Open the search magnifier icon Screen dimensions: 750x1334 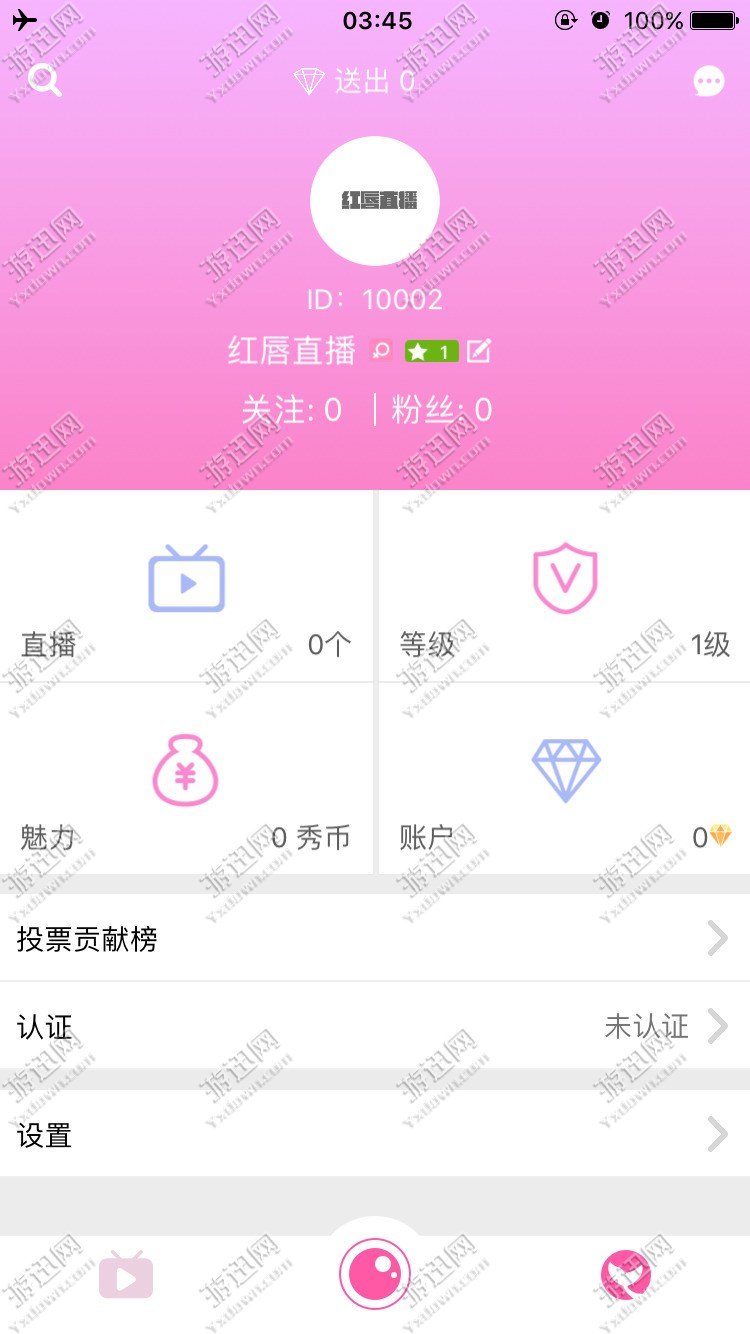[45, 80]
